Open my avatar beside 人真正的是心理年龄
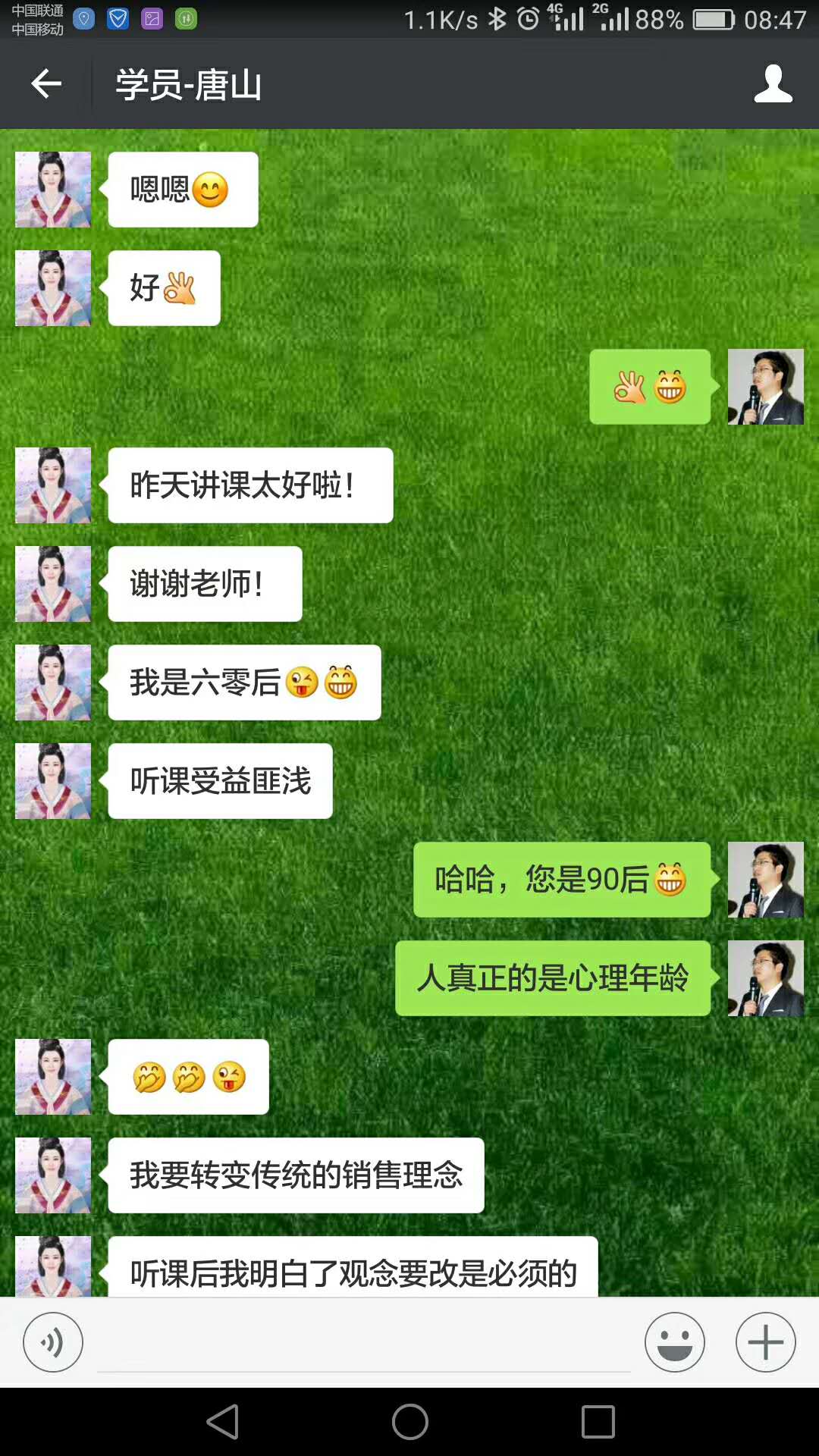 (765, 978)
